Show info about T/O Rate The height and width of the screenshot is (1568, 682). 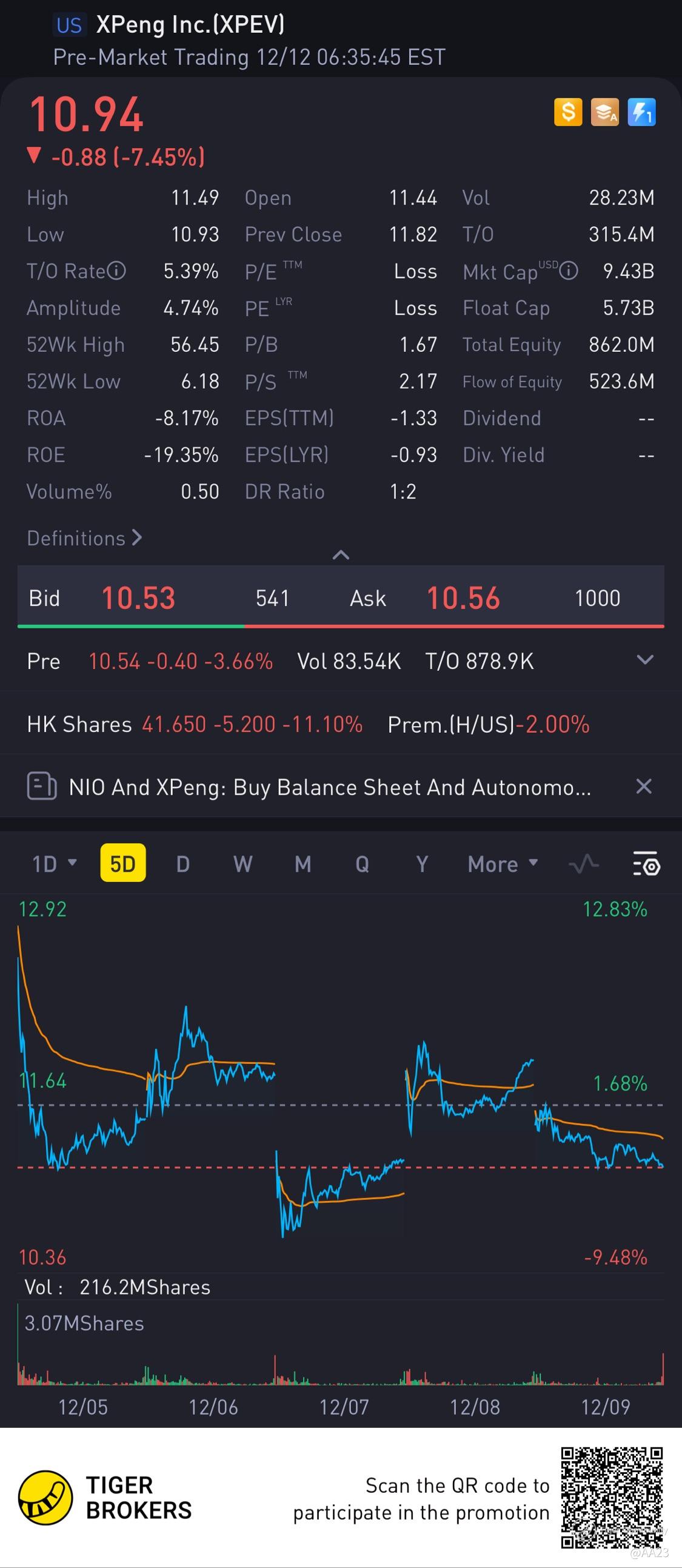[x=116, y=271]
